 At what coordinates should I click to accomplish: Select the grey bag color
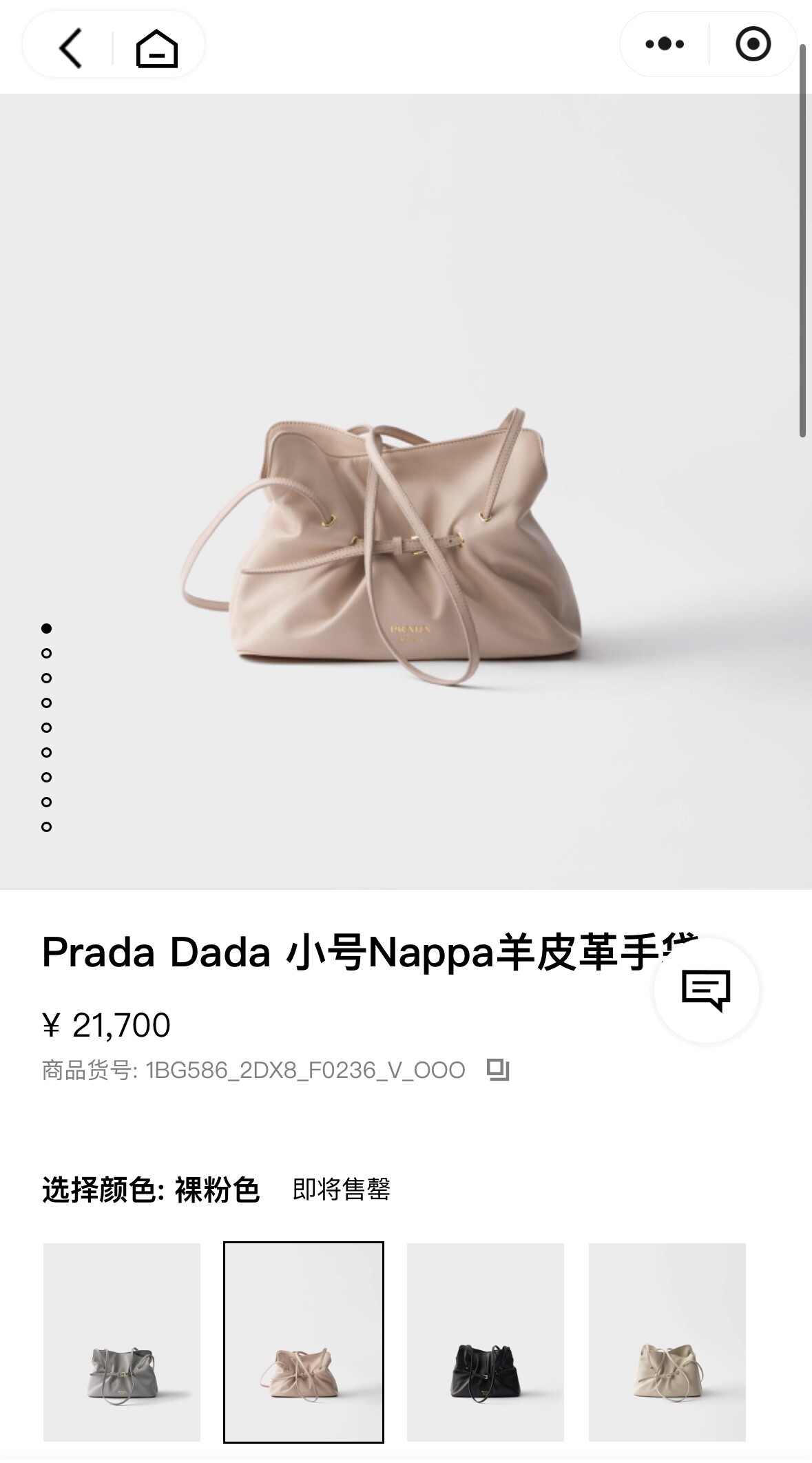click(x=122, y=1342)
